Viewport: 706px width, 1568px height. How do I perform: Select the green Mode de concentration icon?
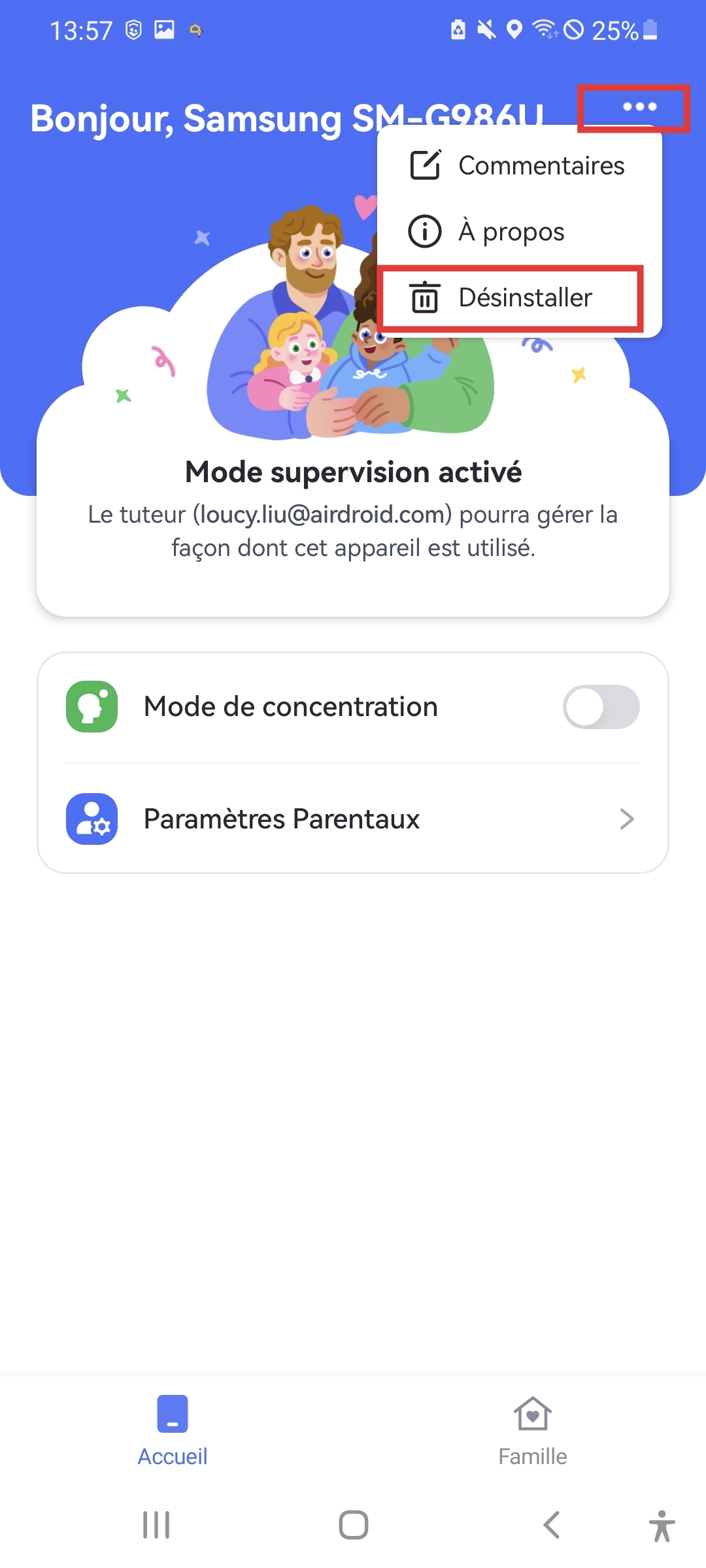coord(91,706)
